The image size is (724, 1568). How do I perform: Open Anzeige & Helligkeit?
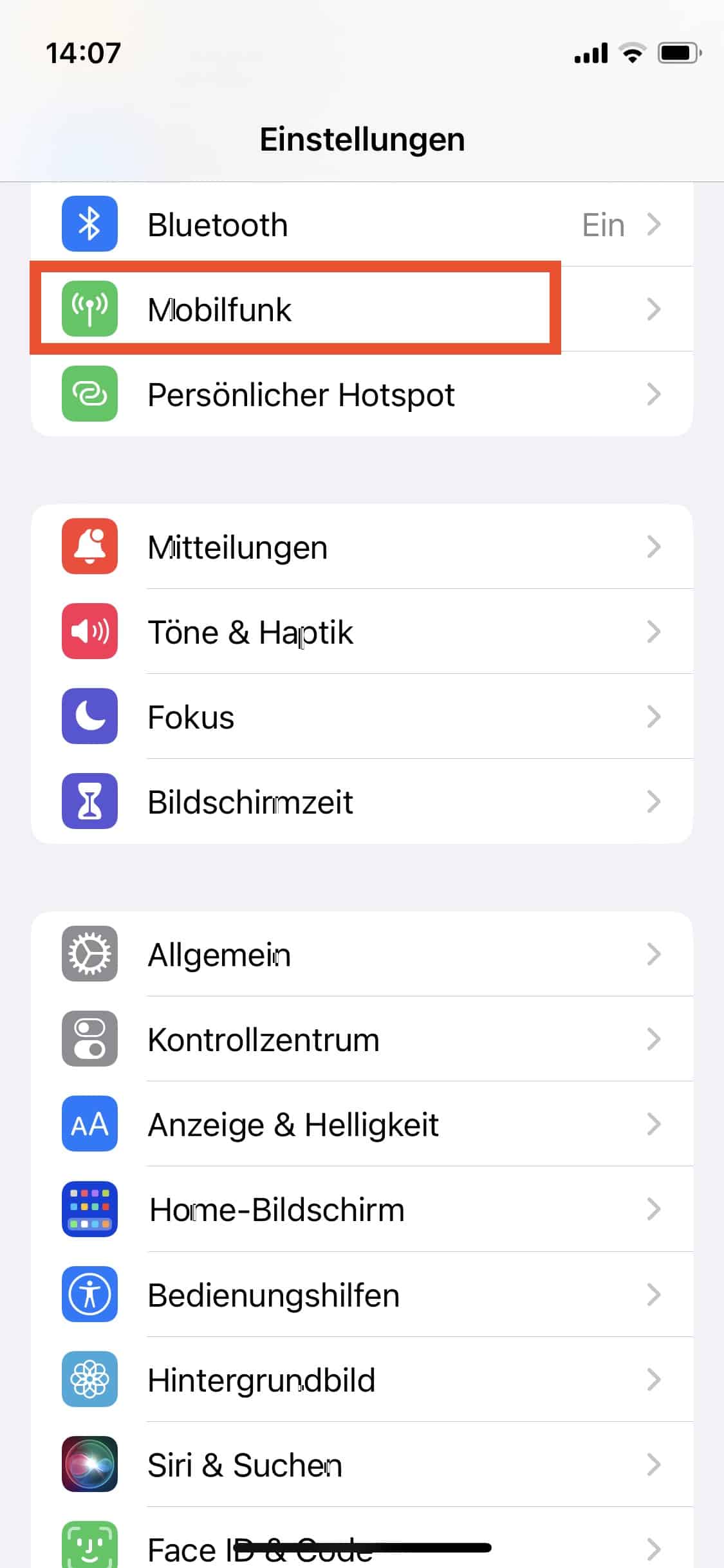point(360,1125)
